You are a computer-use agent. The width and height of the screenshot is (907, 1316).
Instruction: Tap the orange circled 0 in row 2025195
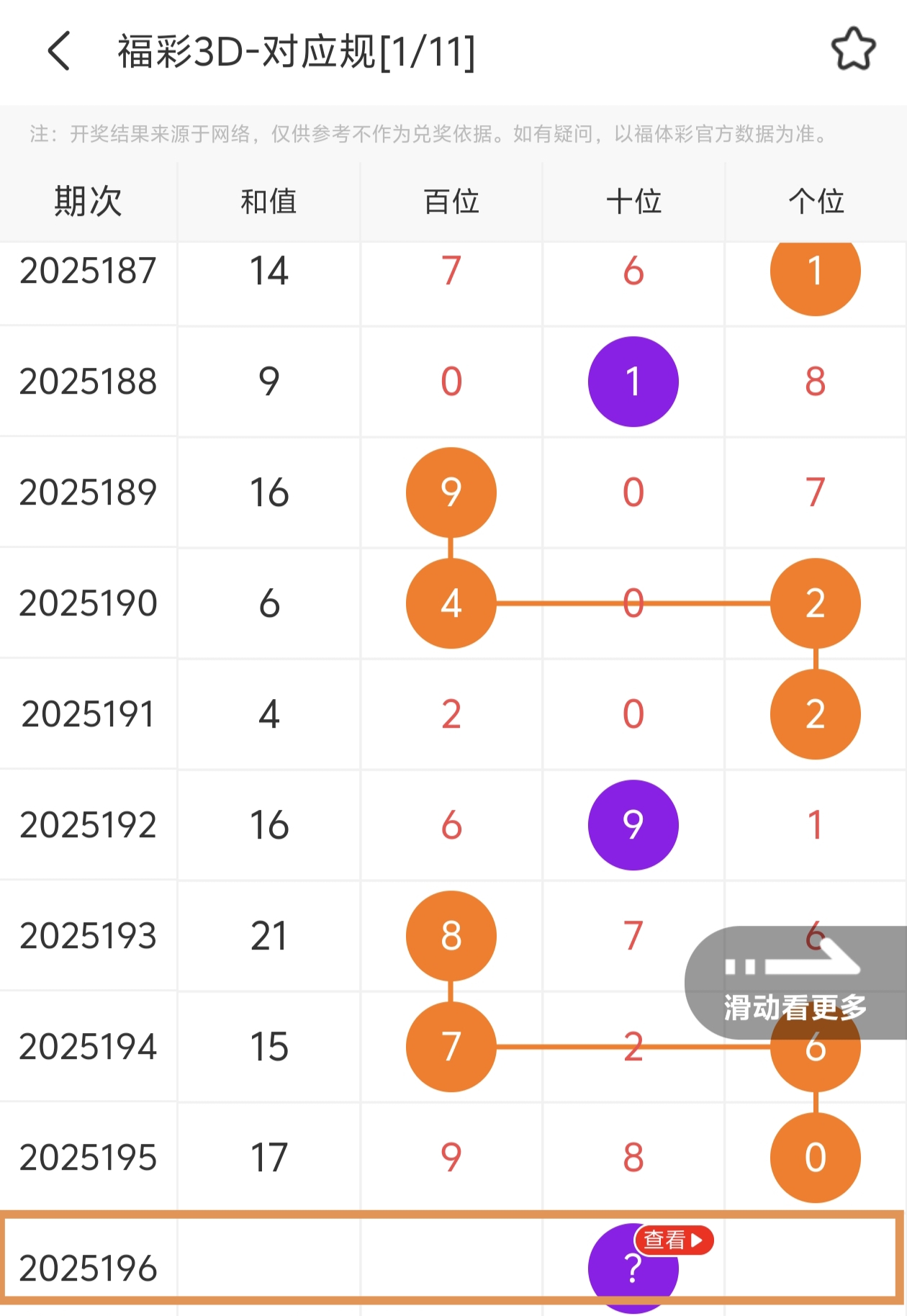(814, 1157)
